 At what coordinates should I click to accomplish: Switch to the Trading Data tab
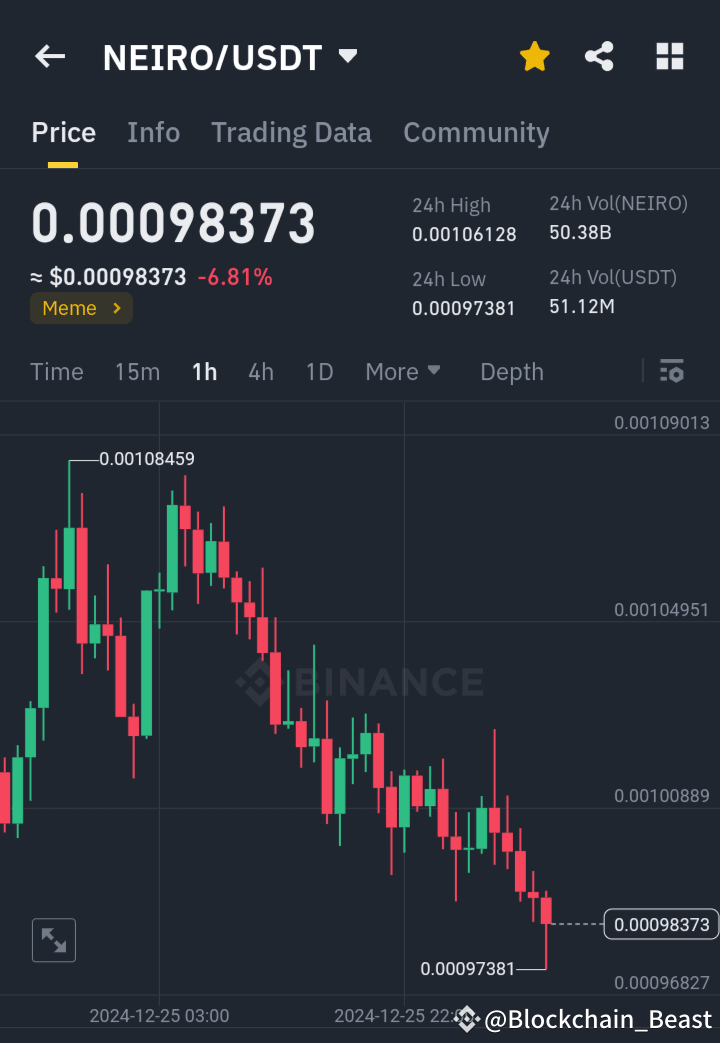[x=291, y=132]
